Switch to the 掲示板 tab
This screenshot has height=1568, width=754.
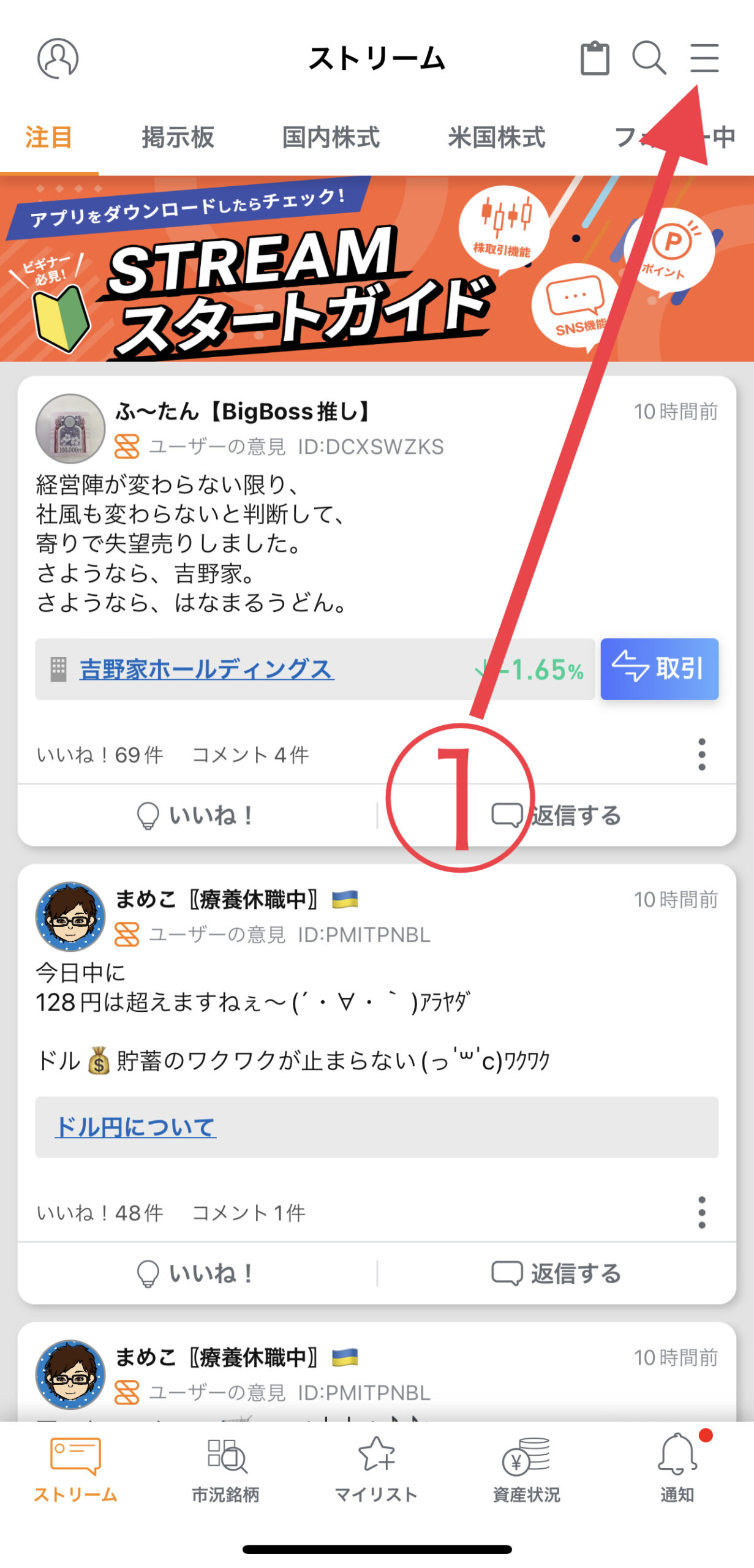coord(178,137)
